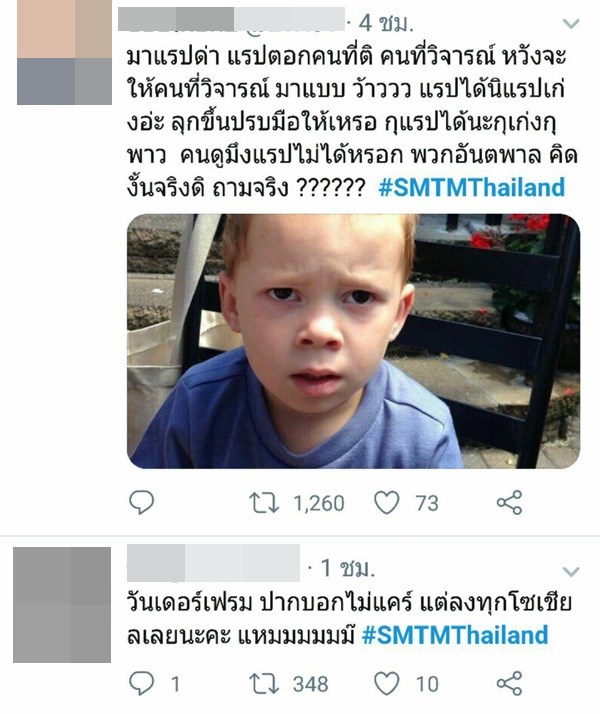Reply to the tweet starting with วันเดอร์เฟรม
Screen dimensions: 600x714
click(x=143, y=683)
